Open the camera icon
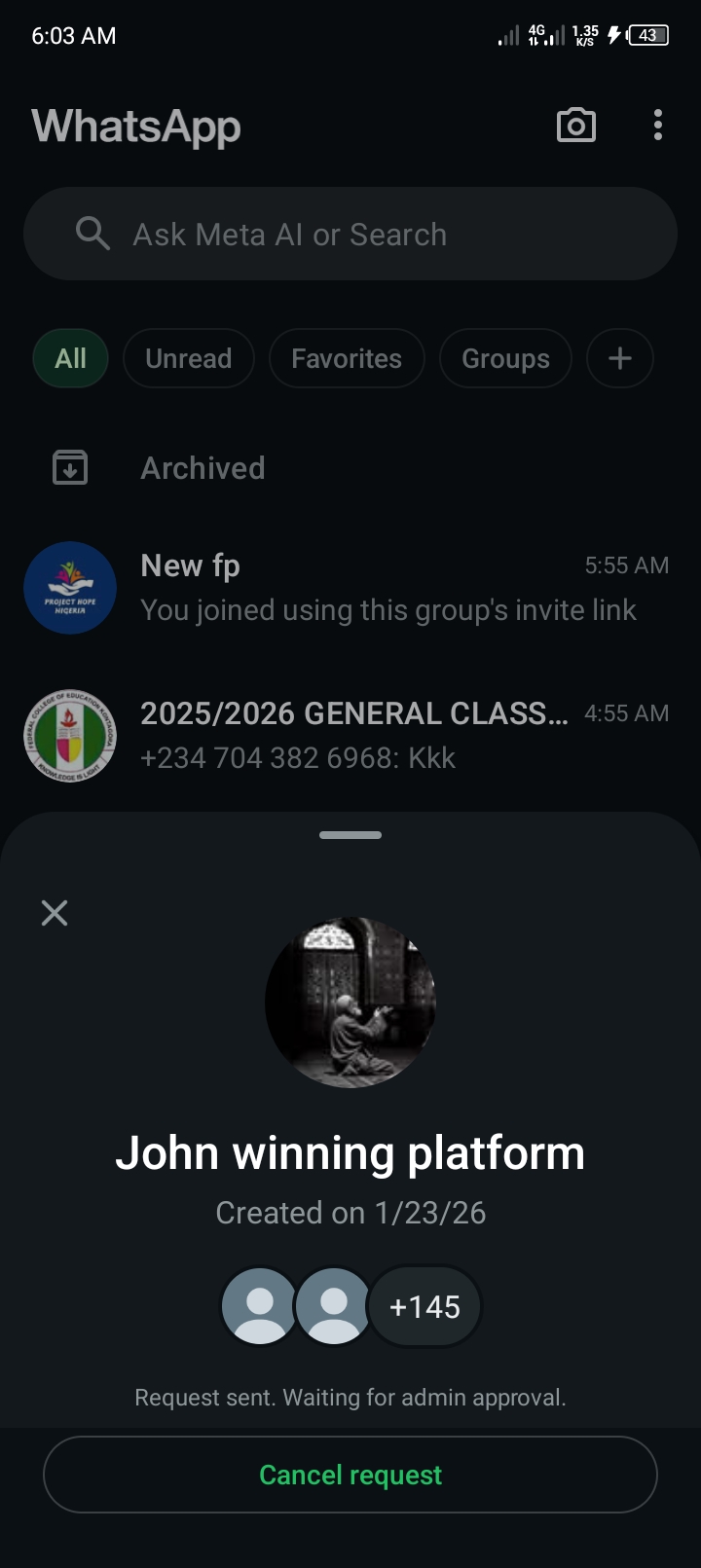Screen dimensions: 701x1568 tap(575, 126)
